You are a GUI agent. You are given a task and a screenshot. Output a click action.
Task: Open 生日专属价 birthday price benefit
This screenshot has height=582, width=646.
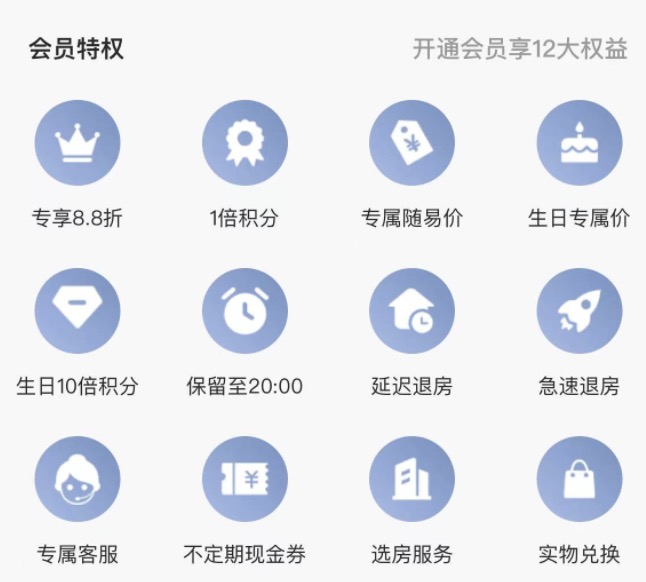(x=579, y=143)
